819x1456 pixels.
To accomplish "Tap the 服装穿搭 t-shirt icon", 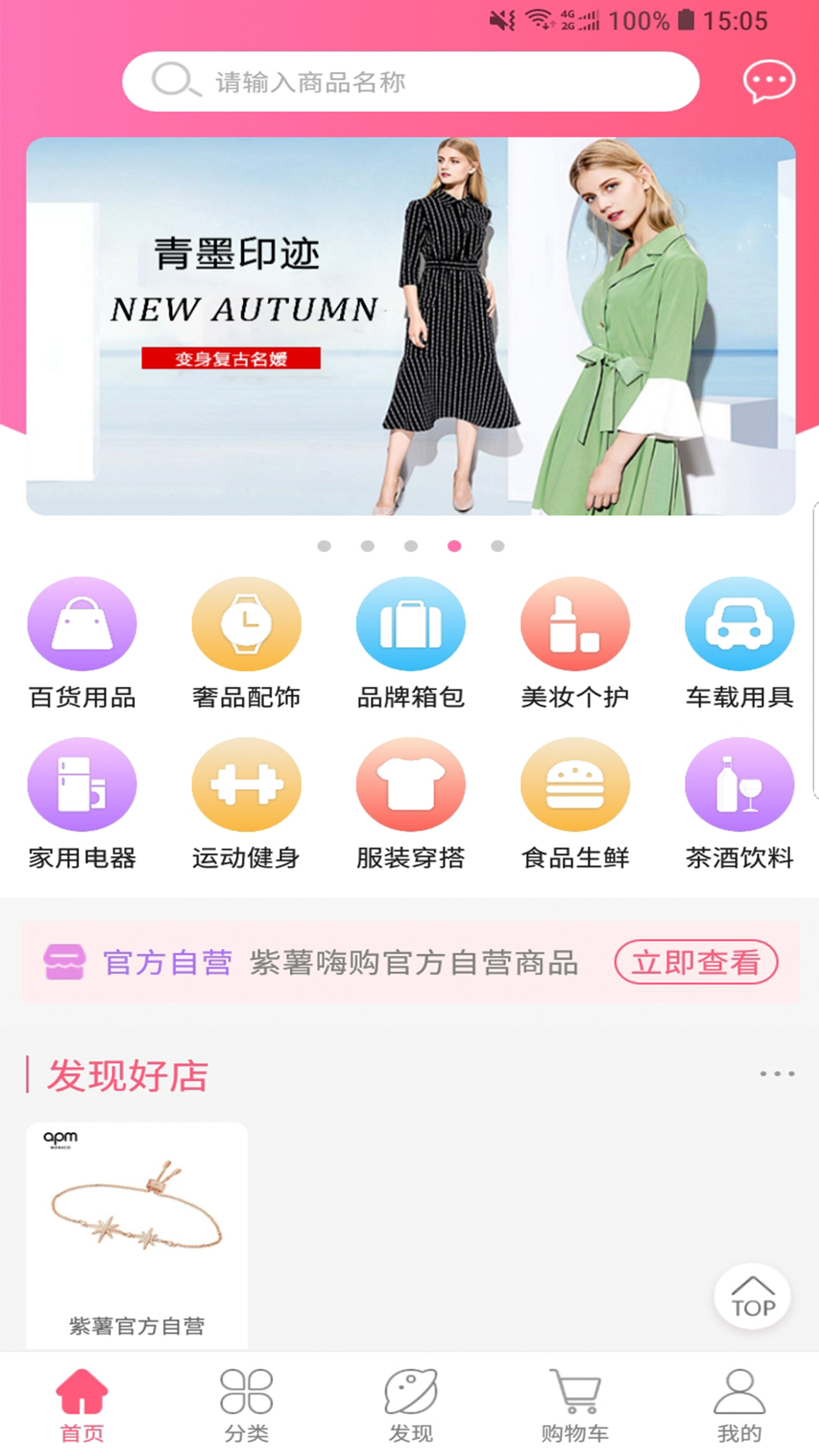I will click(x=410, y=786).
